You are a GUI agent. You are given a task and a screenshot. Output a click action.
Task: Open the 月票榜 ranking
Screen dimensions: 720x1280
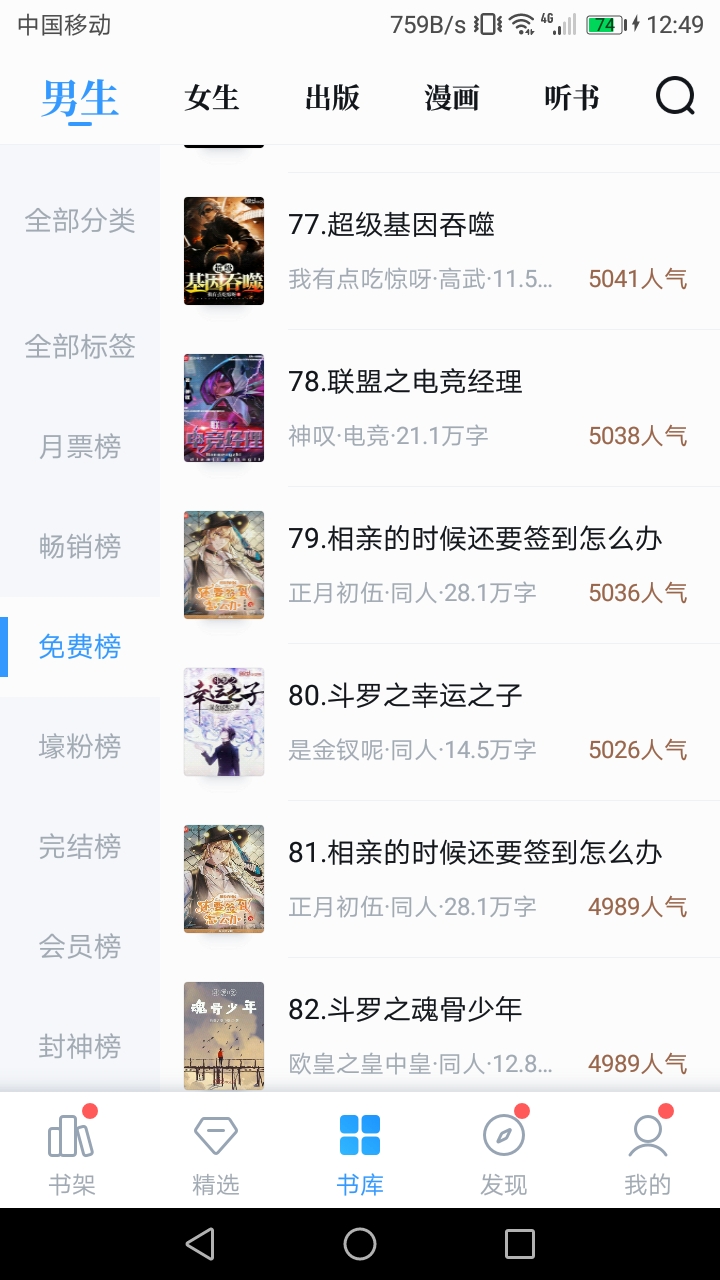tap(80, 447)
